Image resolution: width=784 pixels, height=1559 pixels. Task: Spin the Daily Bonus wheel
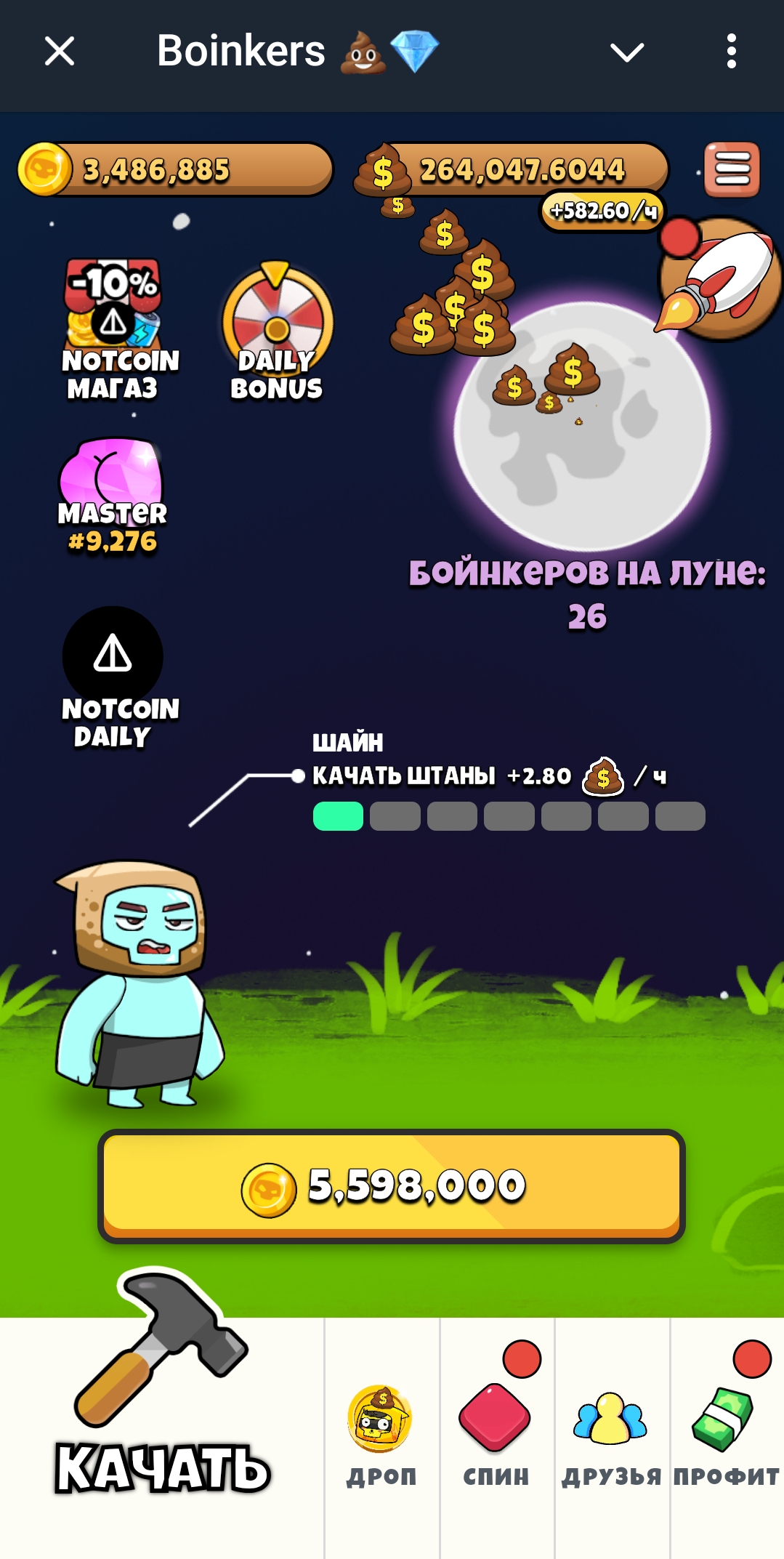[277, 331]
